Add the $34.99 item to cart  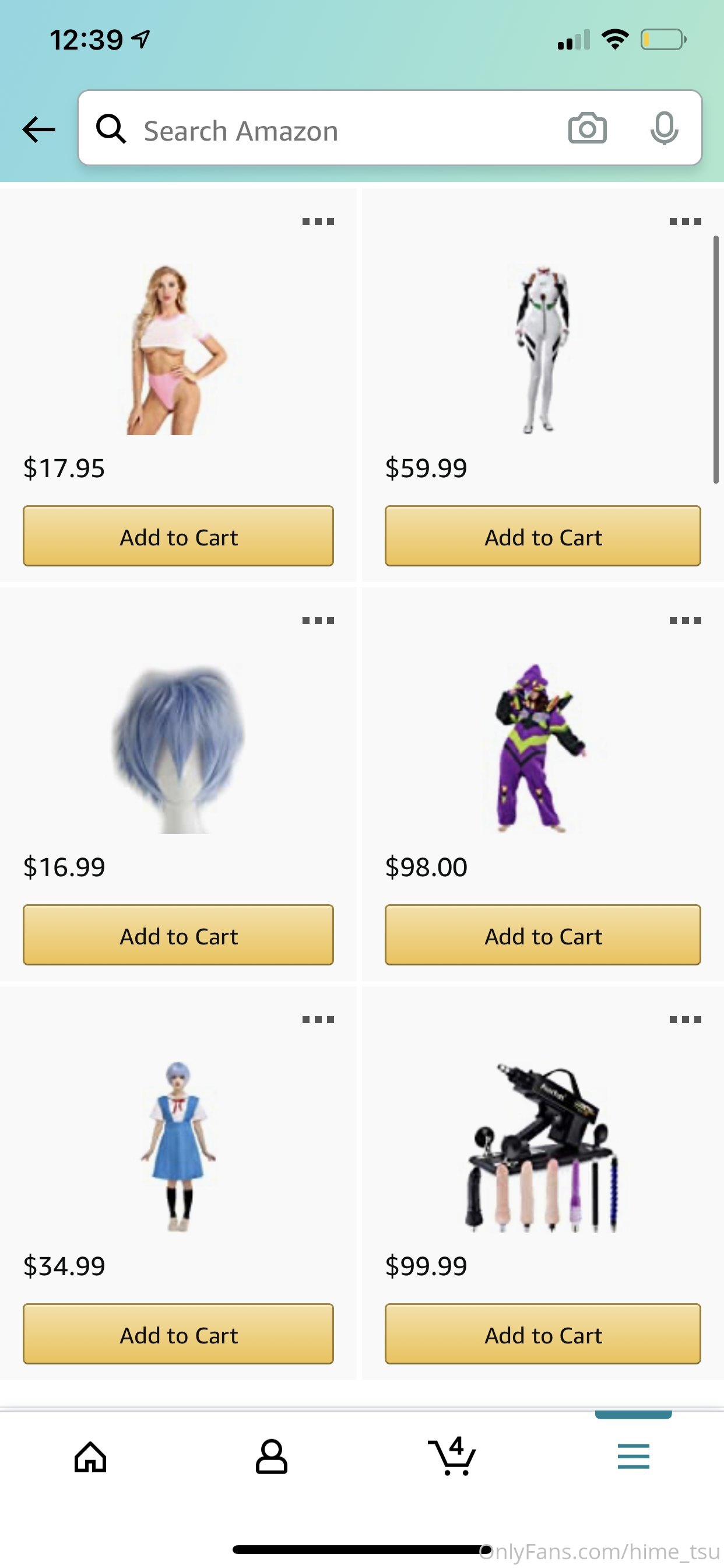tap(178, 1334)
